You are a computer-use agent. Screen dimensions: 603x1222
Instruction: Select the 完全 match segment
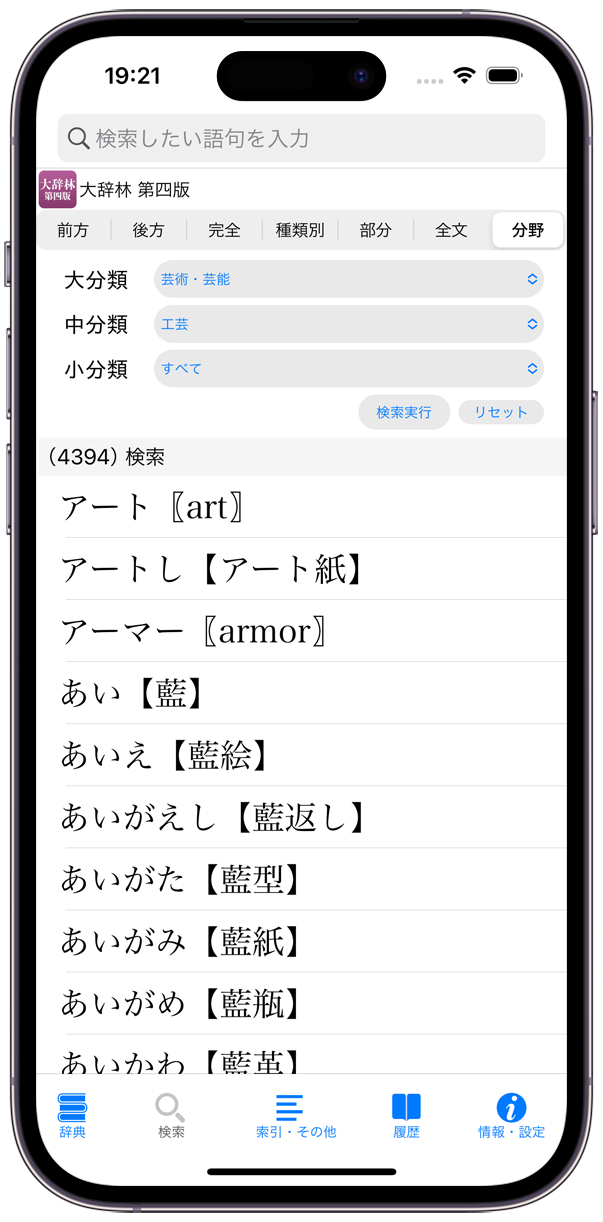click(x=224, y=230)
